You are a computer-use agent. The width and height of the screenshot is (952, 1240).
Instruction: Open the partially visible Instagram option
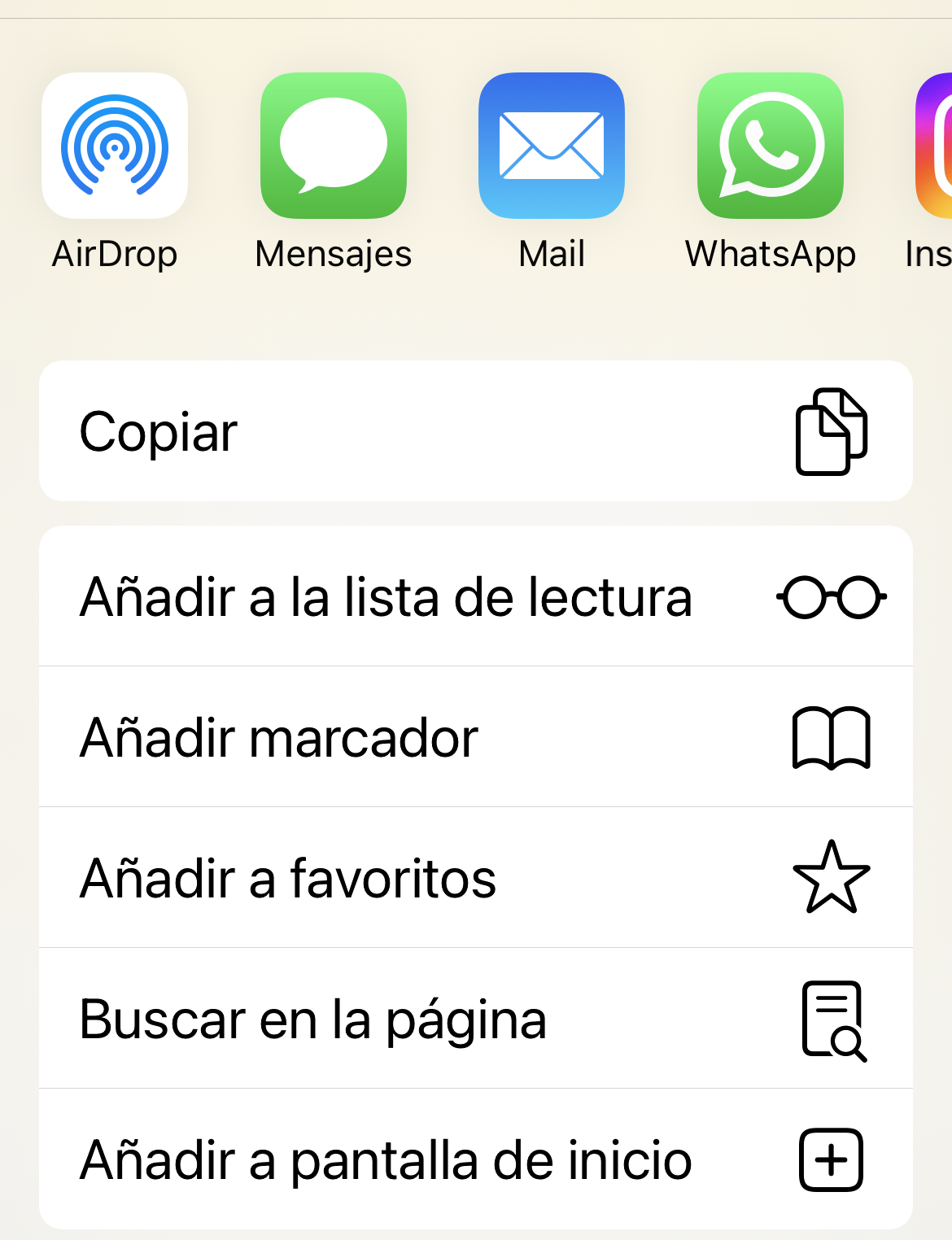coord(934,146)
